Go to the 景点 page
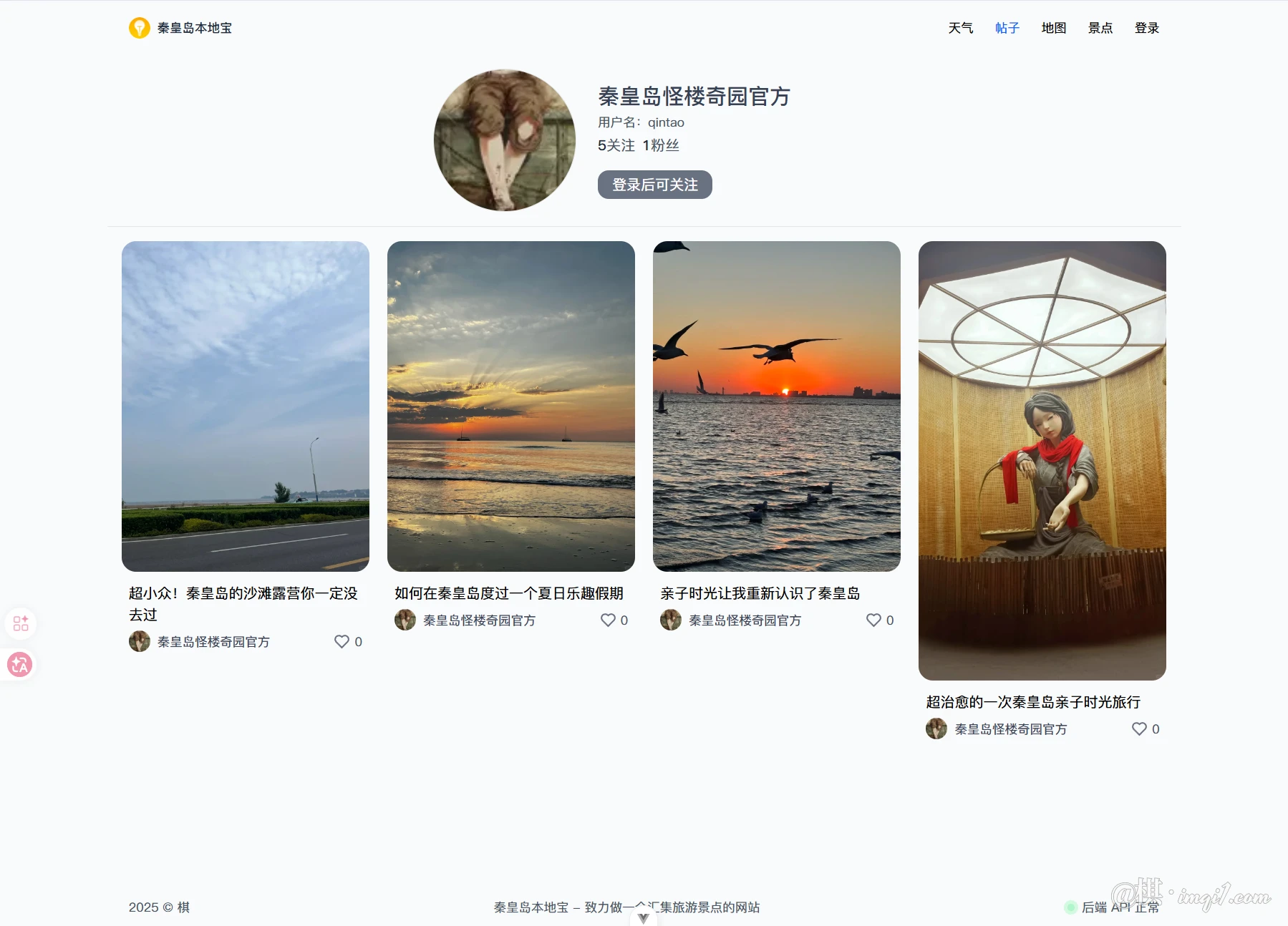Screen dimensions: 1288x926 (1100, 28)
